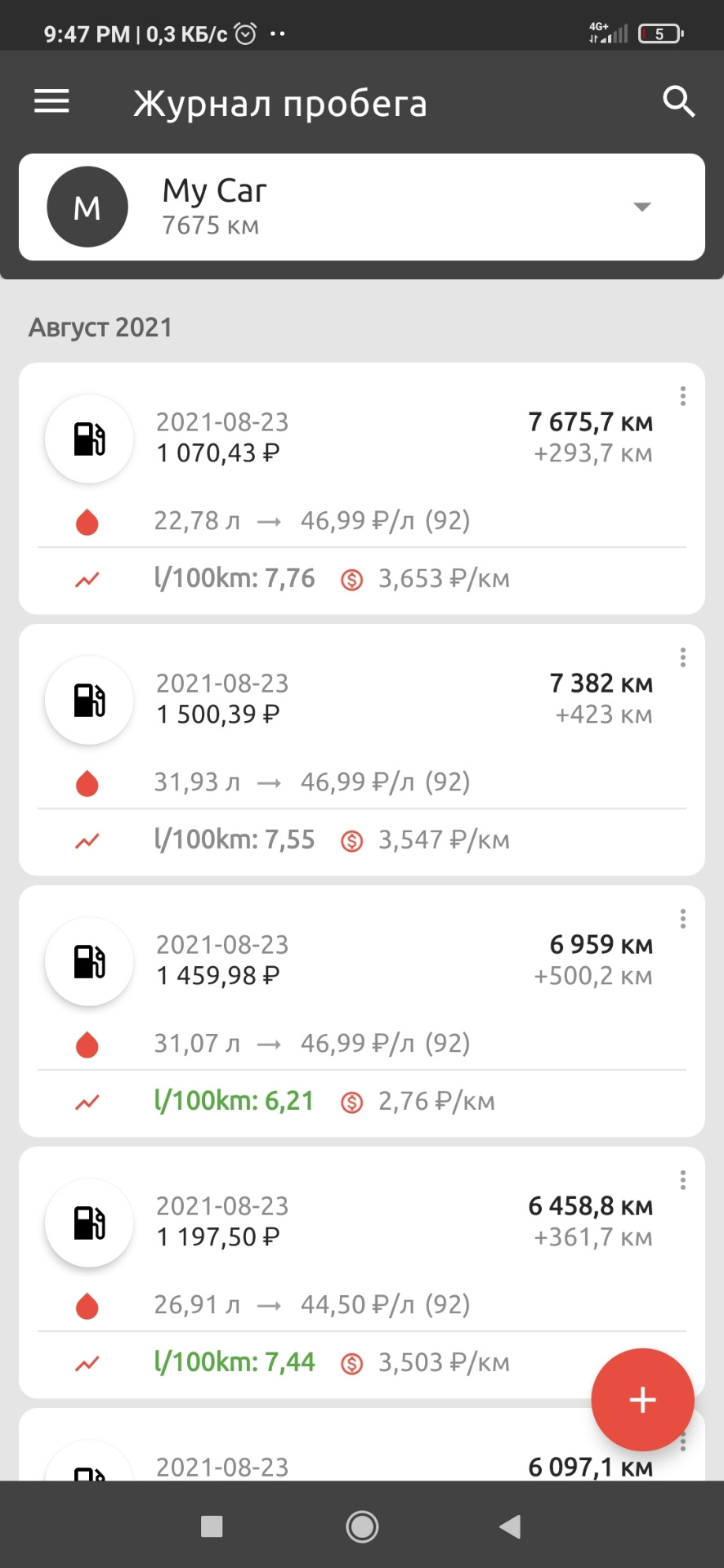The height and width of the screenshot is (1568, 724).
Task: Open the navigation drawer menu
Action: pyautogui.click(x=51, y=100)
